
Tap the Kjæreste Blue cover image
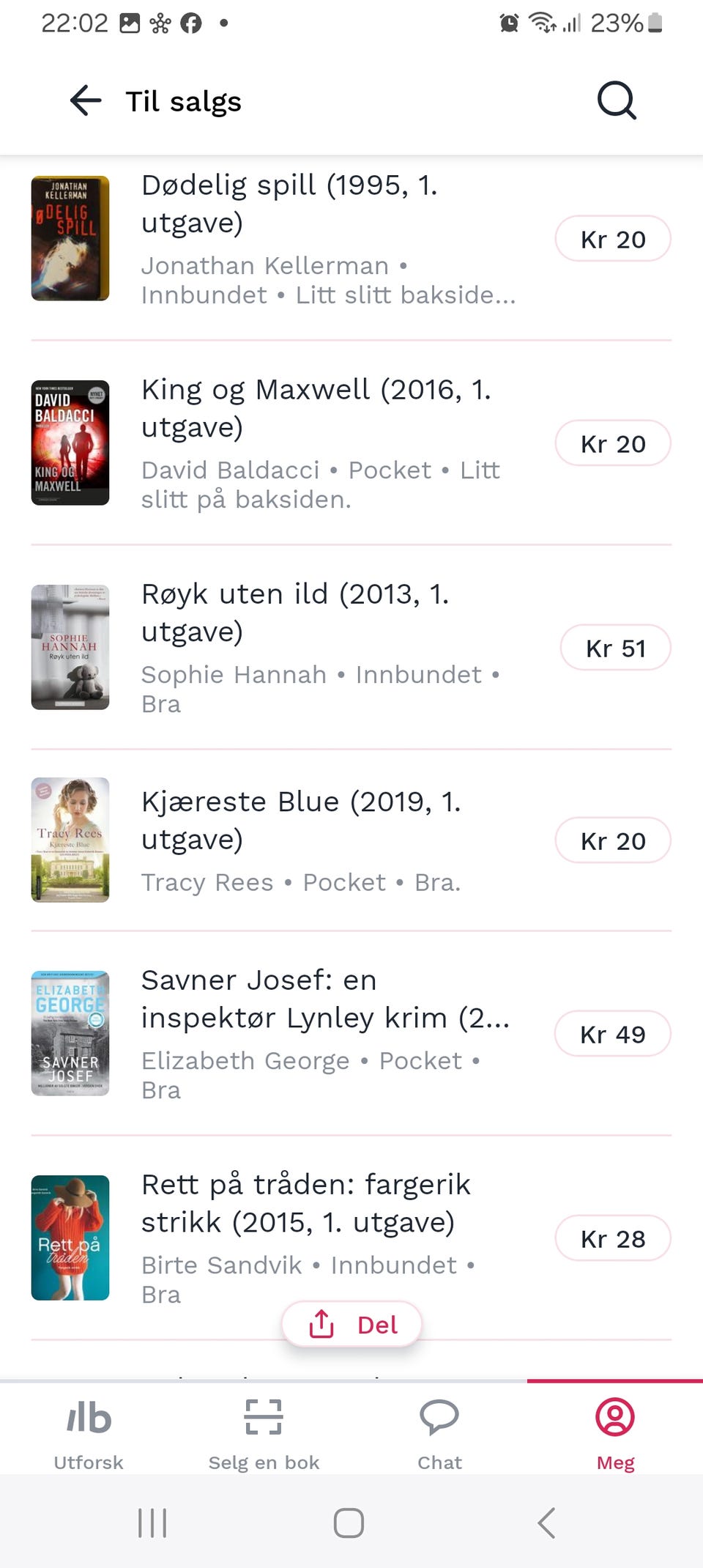pos(70,840)
